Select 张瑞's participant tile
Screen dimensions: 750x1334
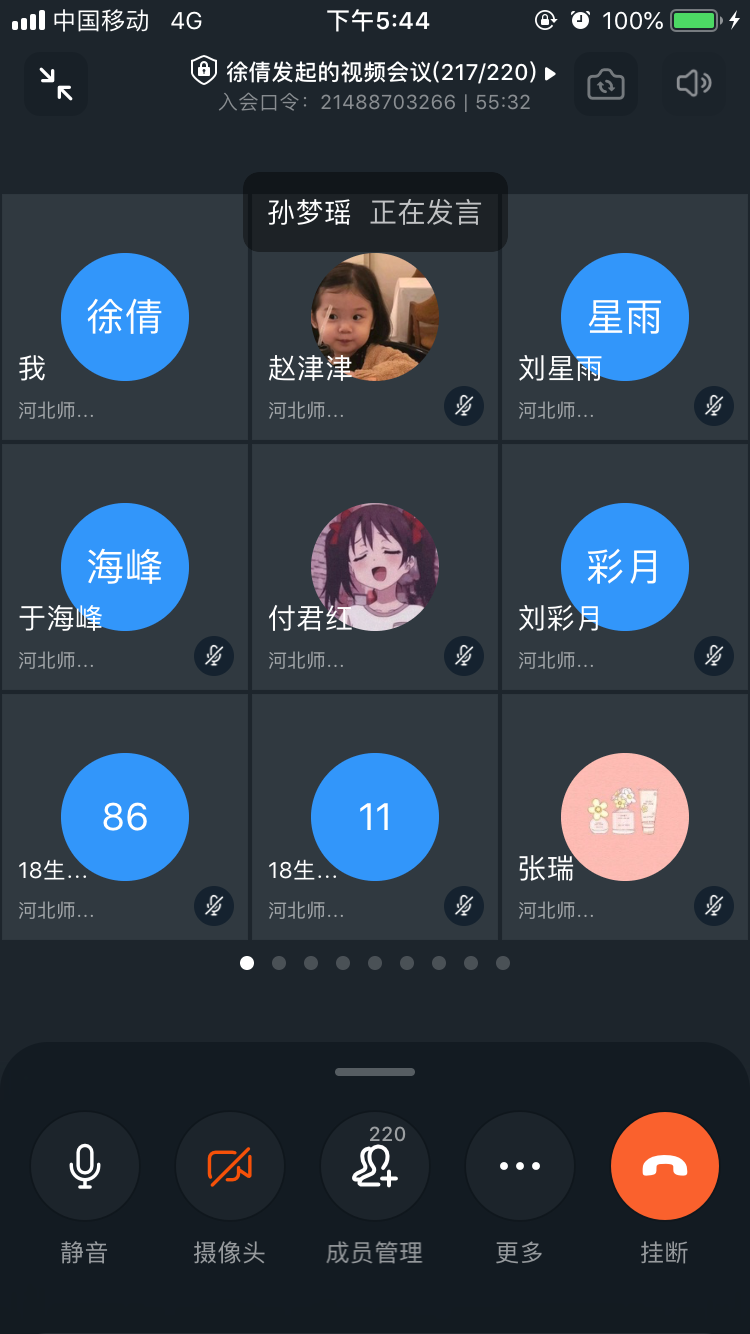coord(625,818)
